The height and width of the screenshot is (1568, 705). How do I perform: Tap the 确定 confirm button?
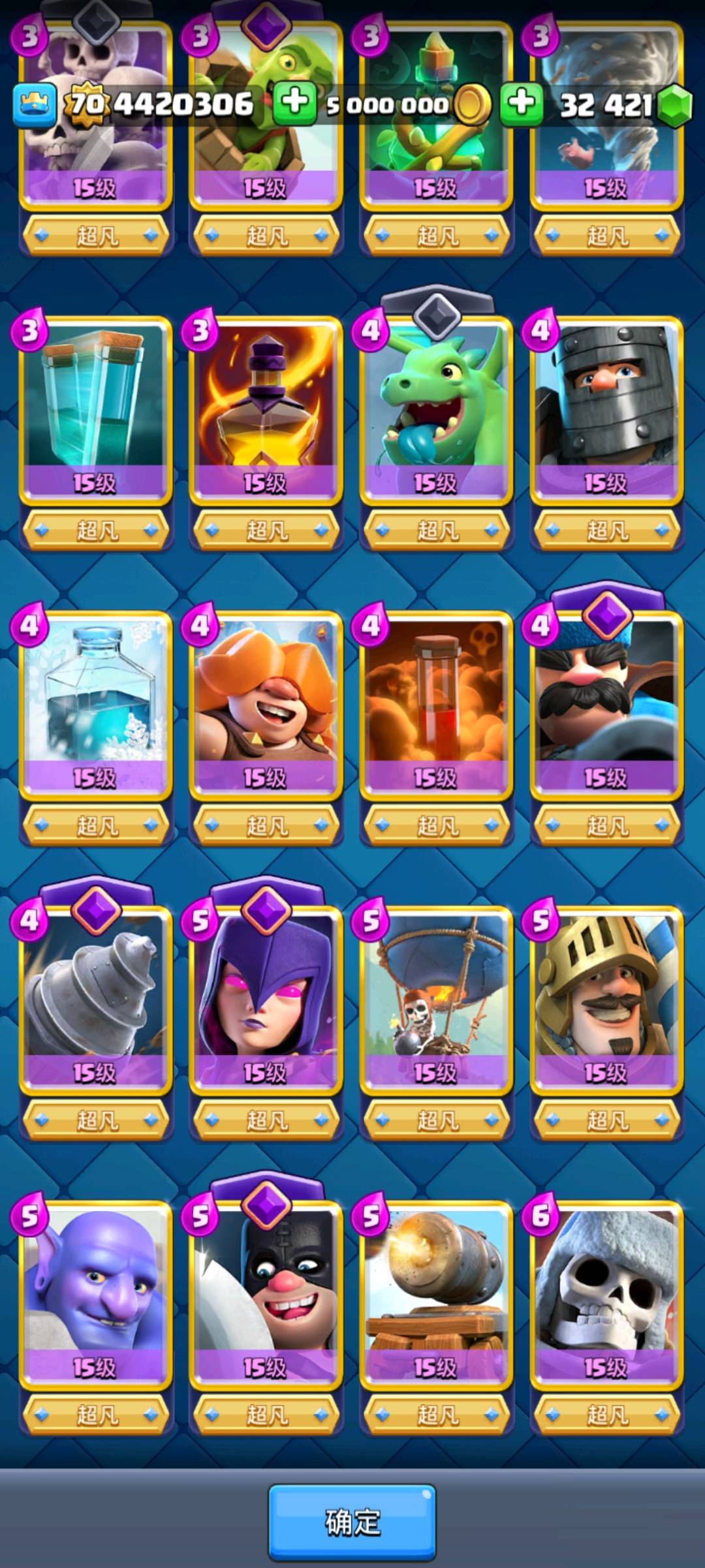point(352,1522)
